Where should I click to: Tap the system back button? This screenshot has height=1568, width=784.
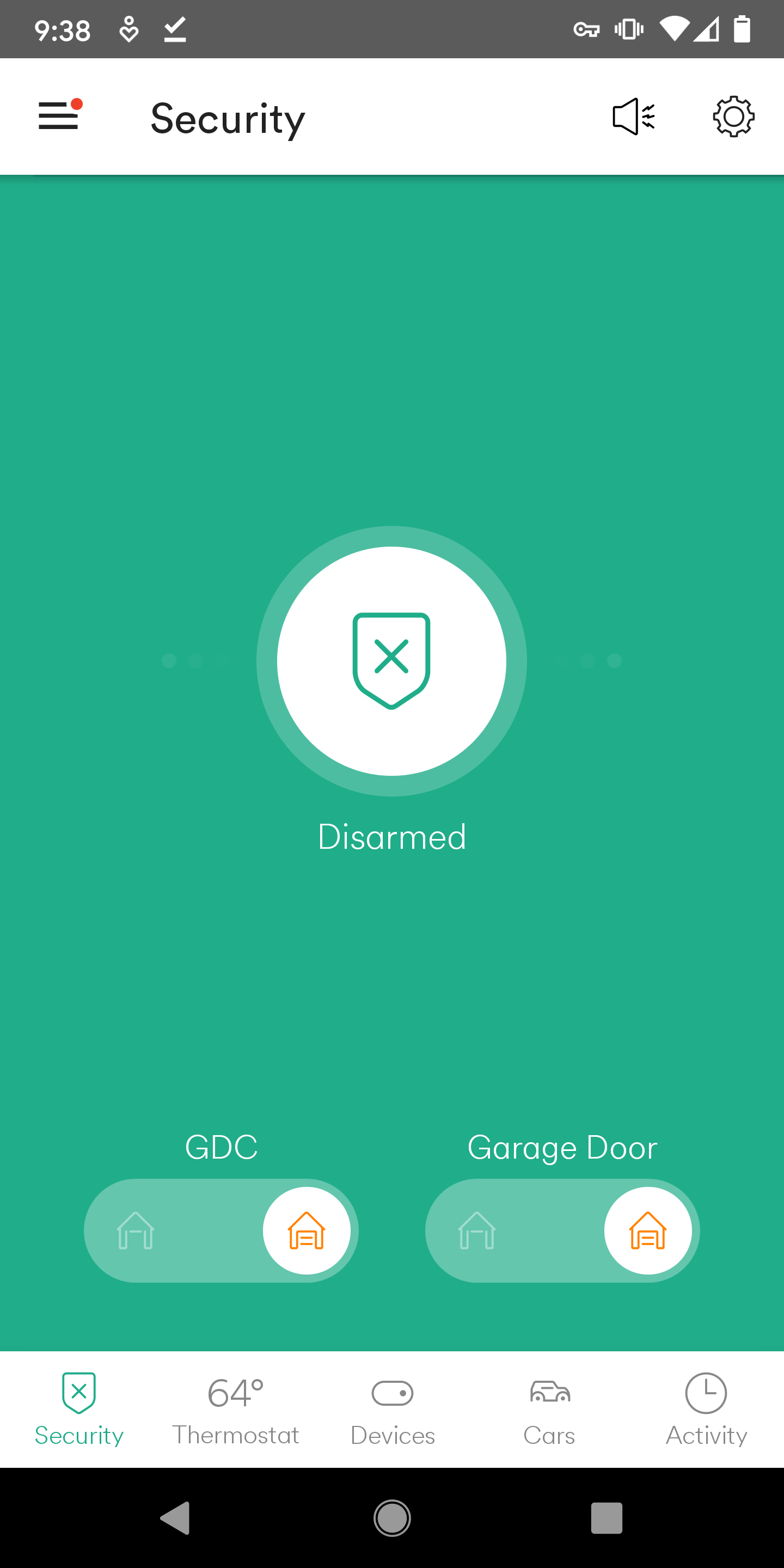pos(175,1517)
